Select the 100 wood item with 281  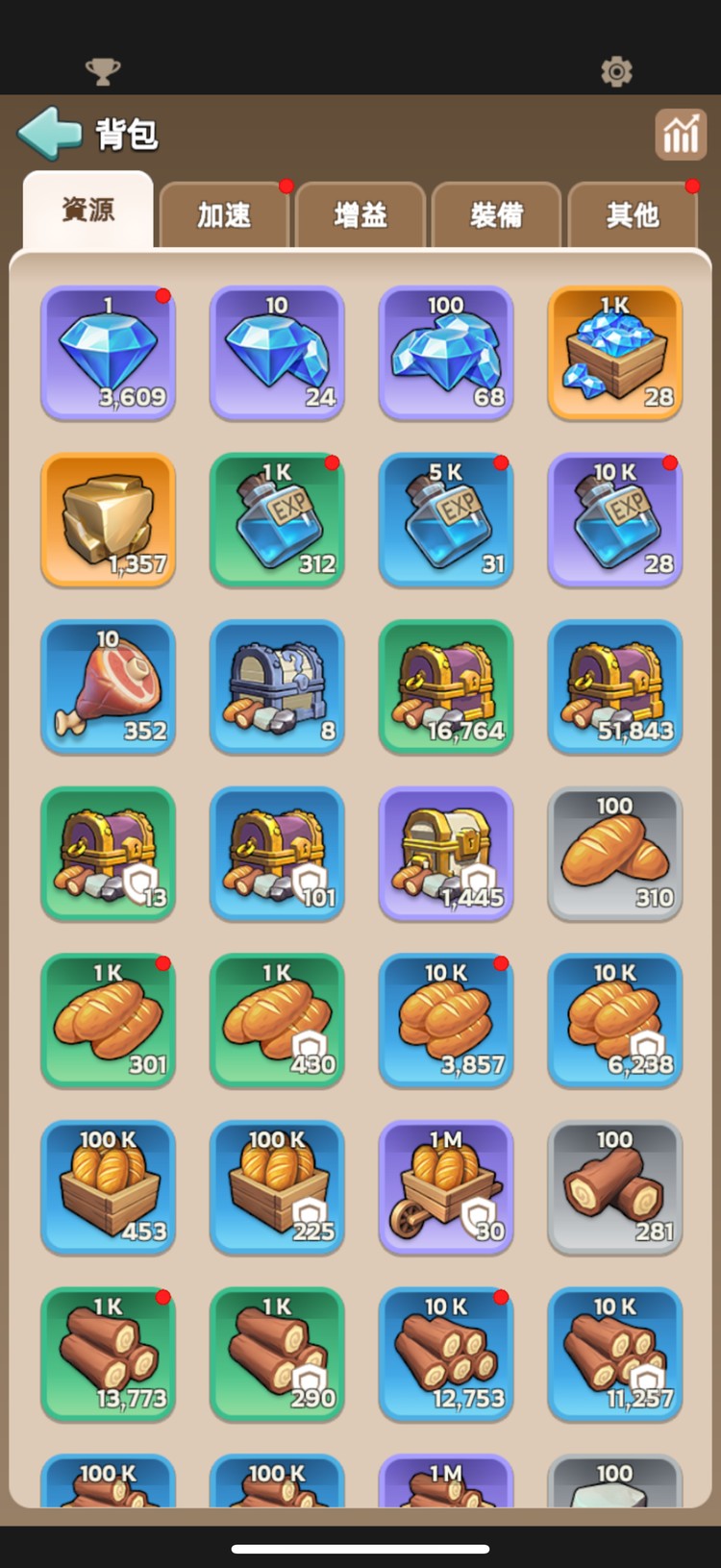(615, 1187)
